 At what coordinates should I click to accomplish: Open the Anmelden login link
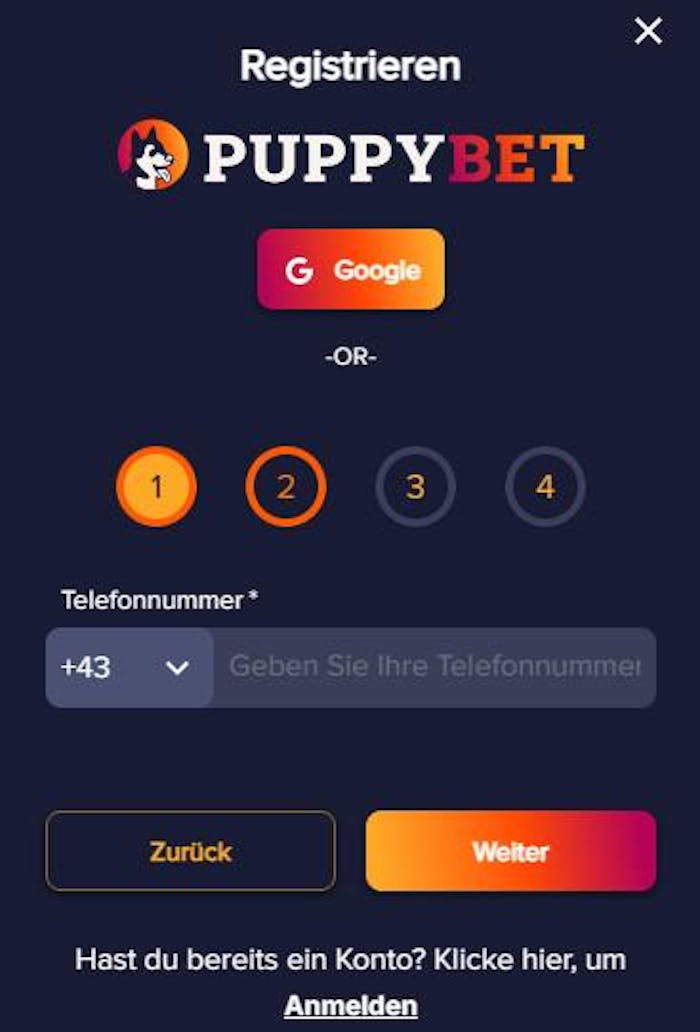[x=350, y=1004]
